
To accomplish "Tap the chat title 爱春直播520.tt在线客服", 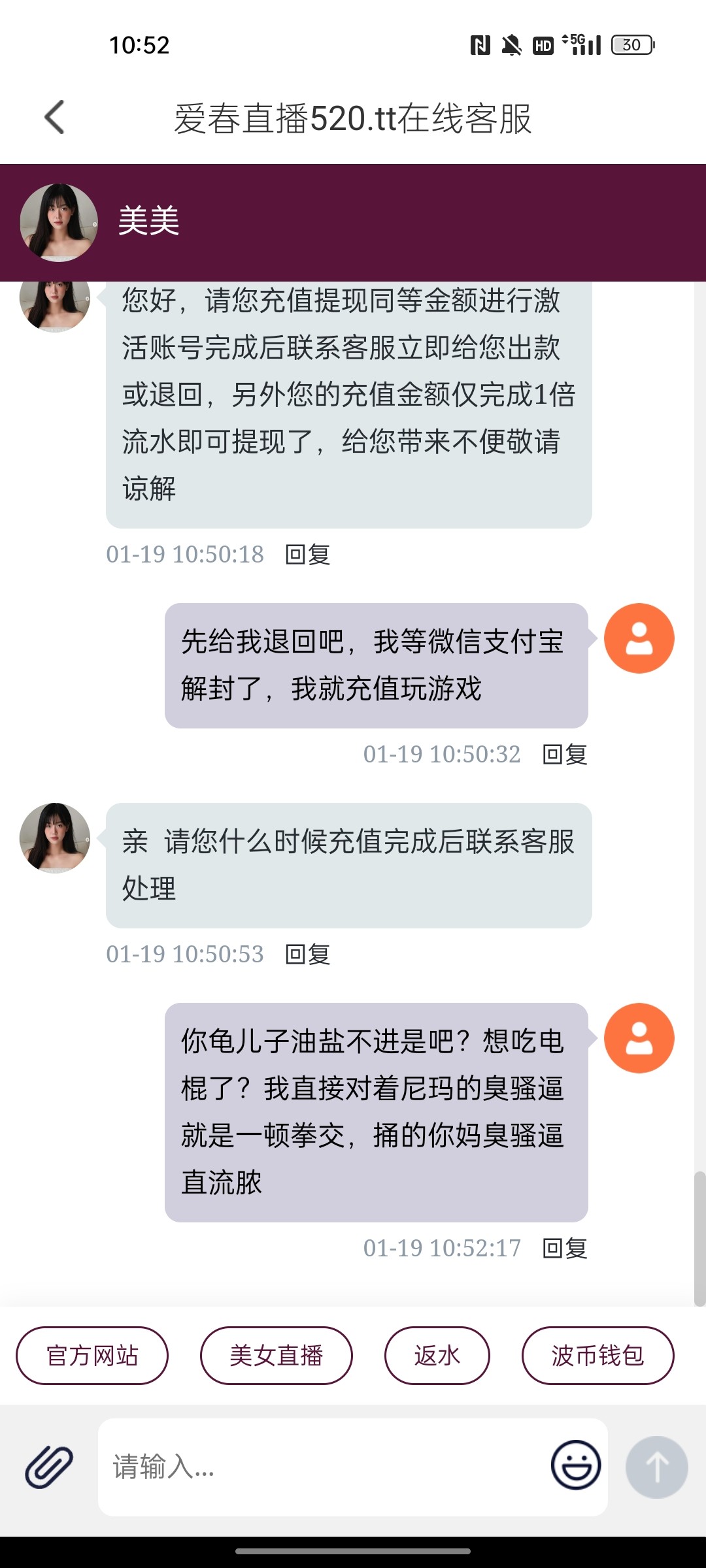I will [x=353, y=118].
